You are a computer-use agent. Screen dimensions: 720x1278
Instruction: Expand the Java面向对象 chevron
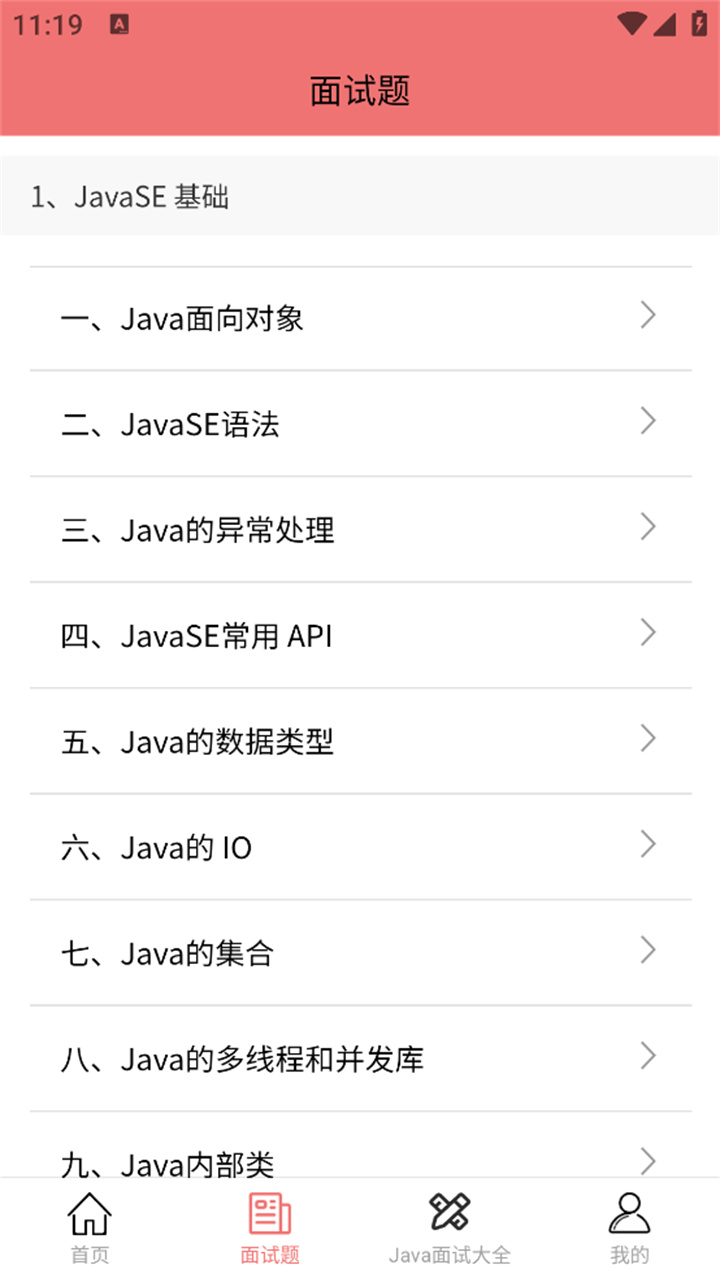pos(647,317)
